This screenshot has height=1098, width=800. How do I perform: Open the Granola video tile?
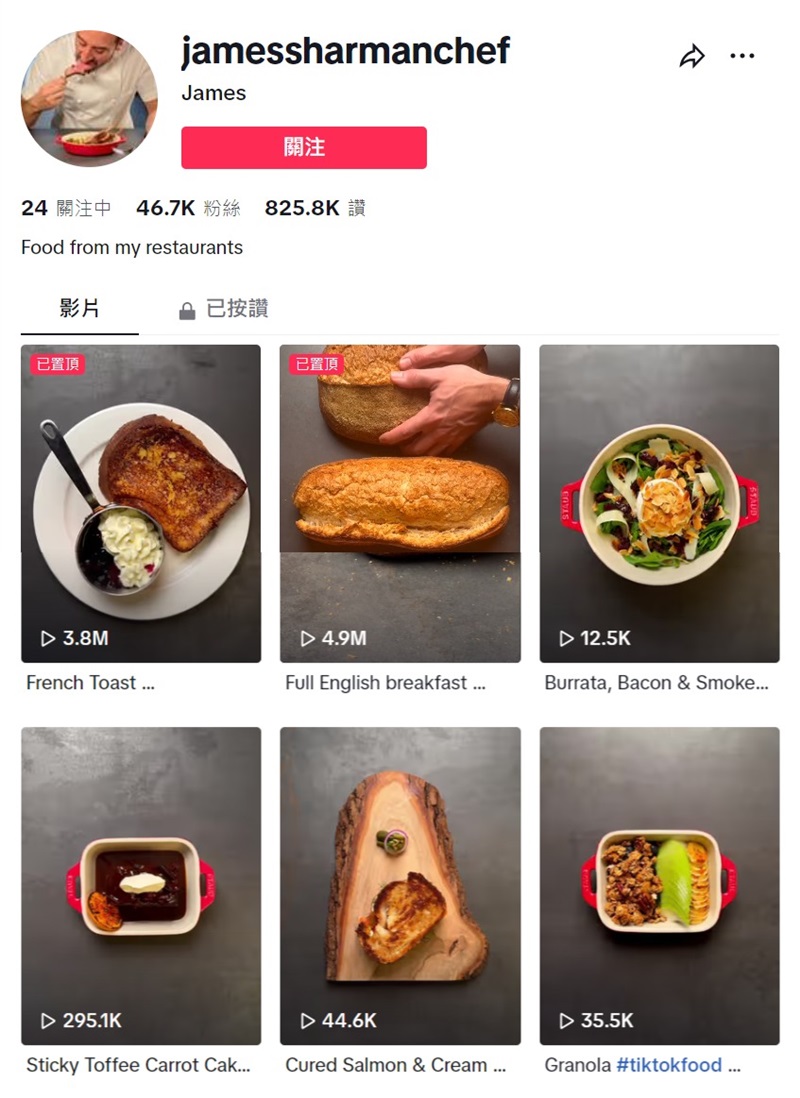[x=659, y=885]
